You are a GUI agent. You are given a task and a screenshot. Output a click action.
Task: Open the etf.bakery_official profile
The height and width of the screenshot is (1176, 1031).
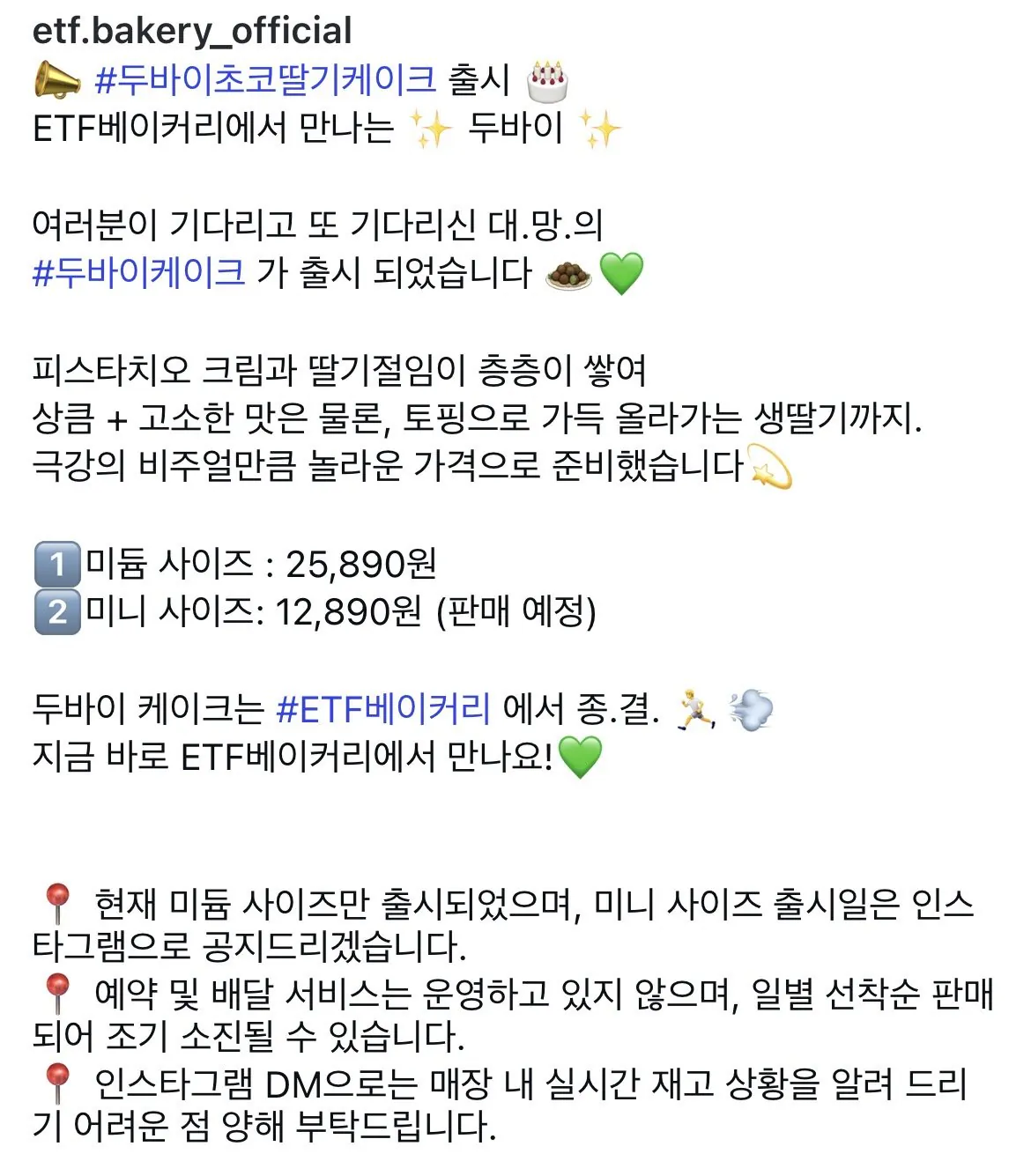point(192,31)
